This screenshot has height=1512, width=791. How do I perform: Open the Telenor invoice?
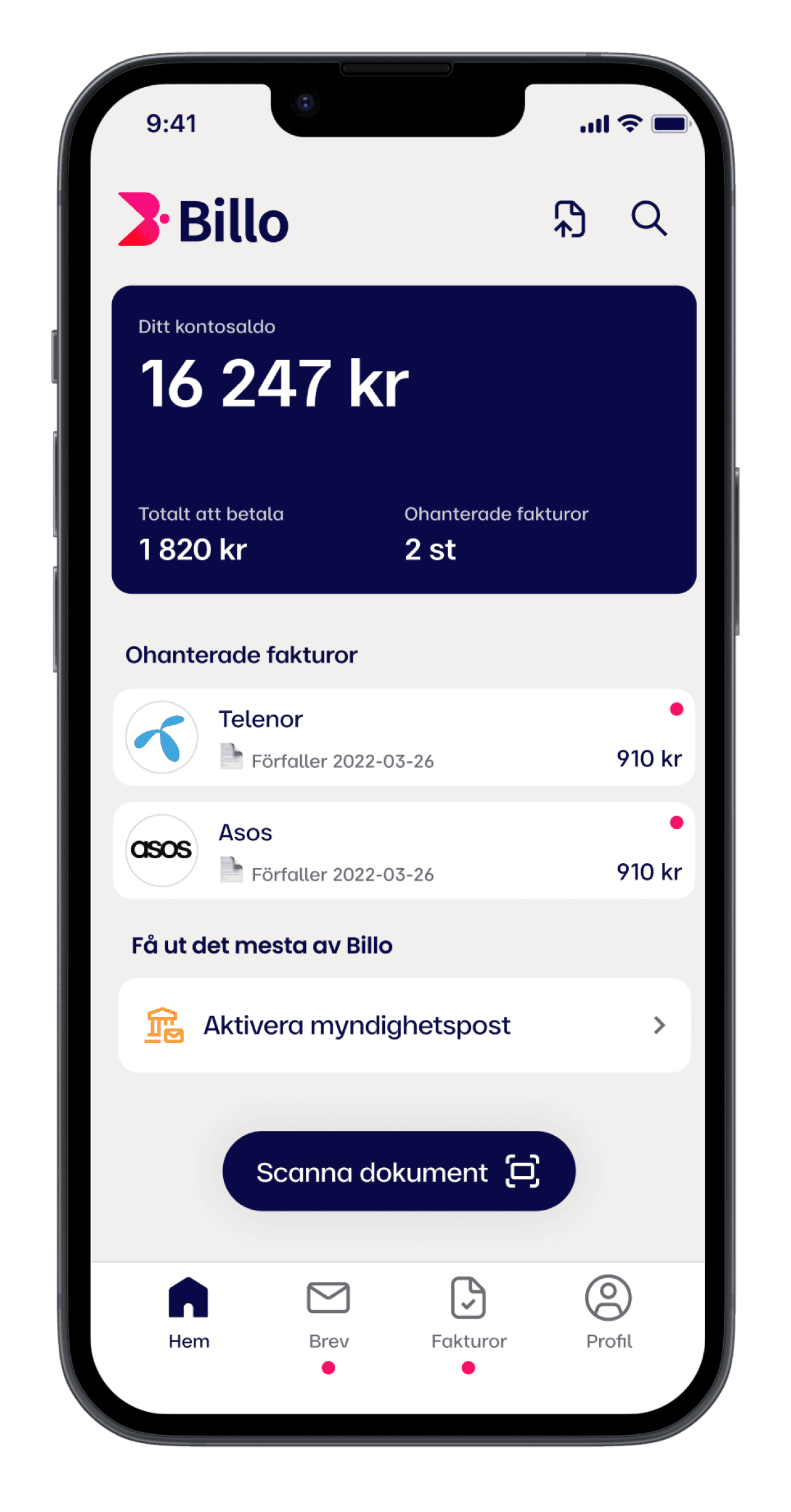[x=404, y=737]
